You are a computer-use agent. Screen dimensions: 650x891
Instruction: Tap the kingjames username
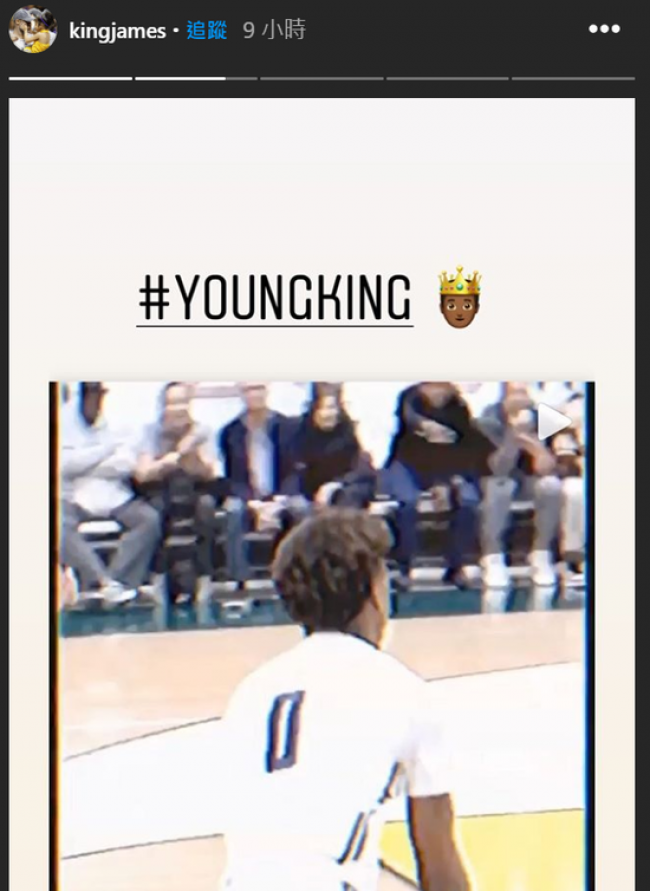pos(117,31)
